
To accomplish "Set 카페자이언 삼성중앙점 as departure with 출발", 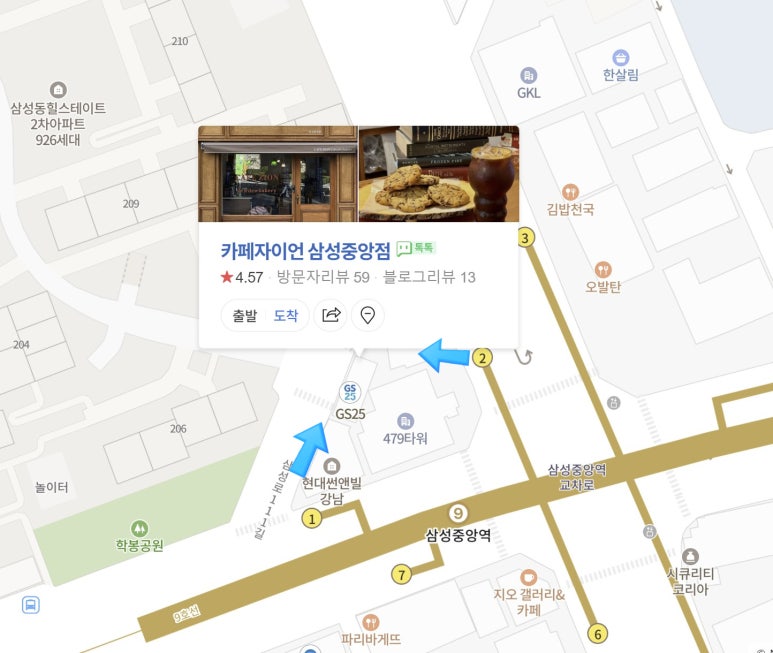I will tap(245, 316).
